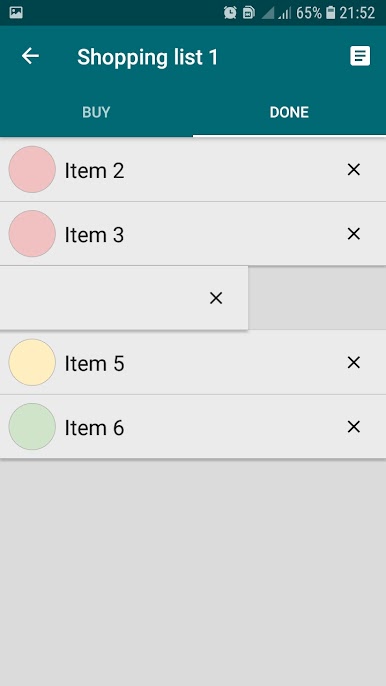Go back using the arrow icon
The image size is (386, 686).
coord(30,56)
